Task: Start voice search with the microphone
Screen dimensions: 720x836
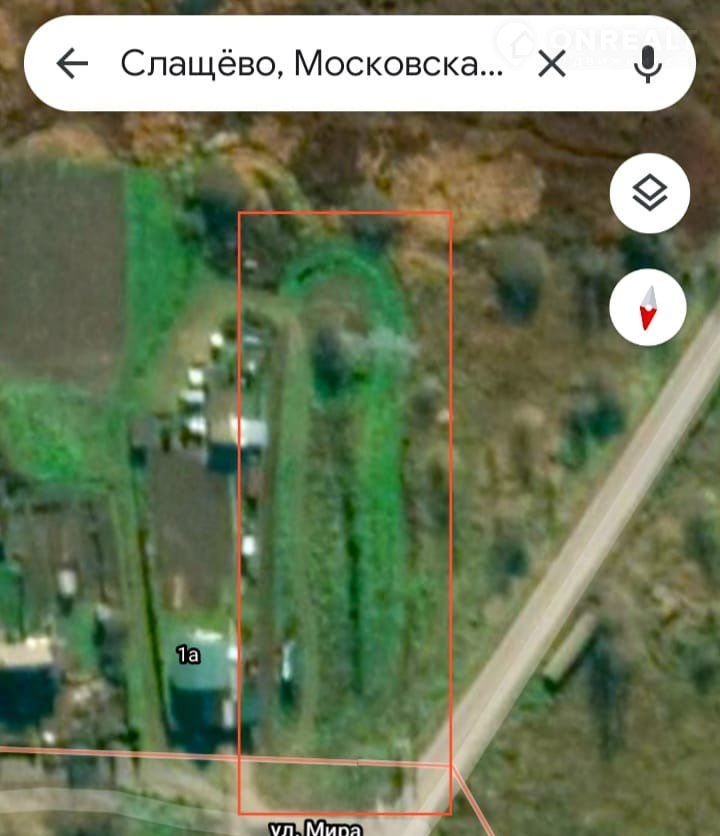Action: point(648,65)
